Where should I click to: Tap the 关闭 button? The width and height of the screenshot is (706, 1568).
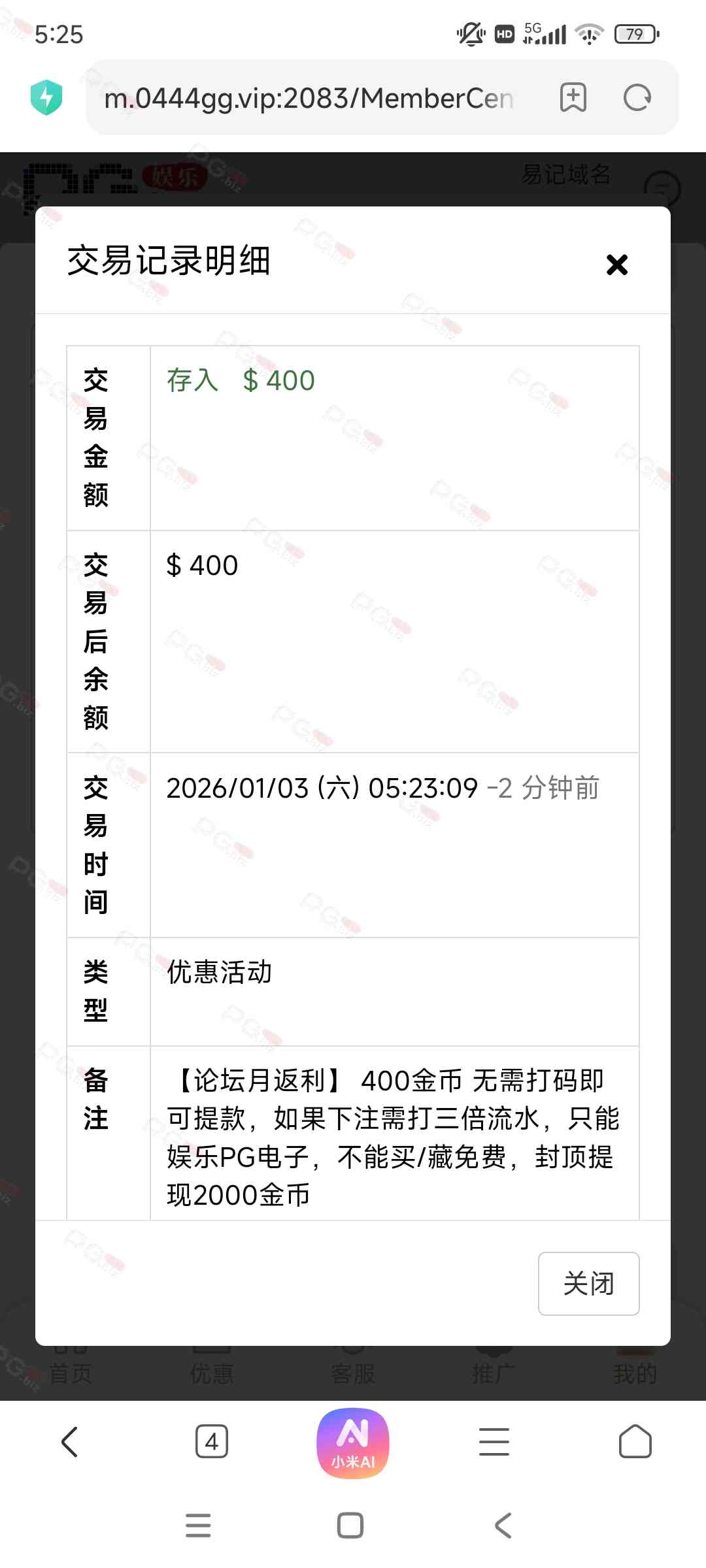pos(588,1283)
